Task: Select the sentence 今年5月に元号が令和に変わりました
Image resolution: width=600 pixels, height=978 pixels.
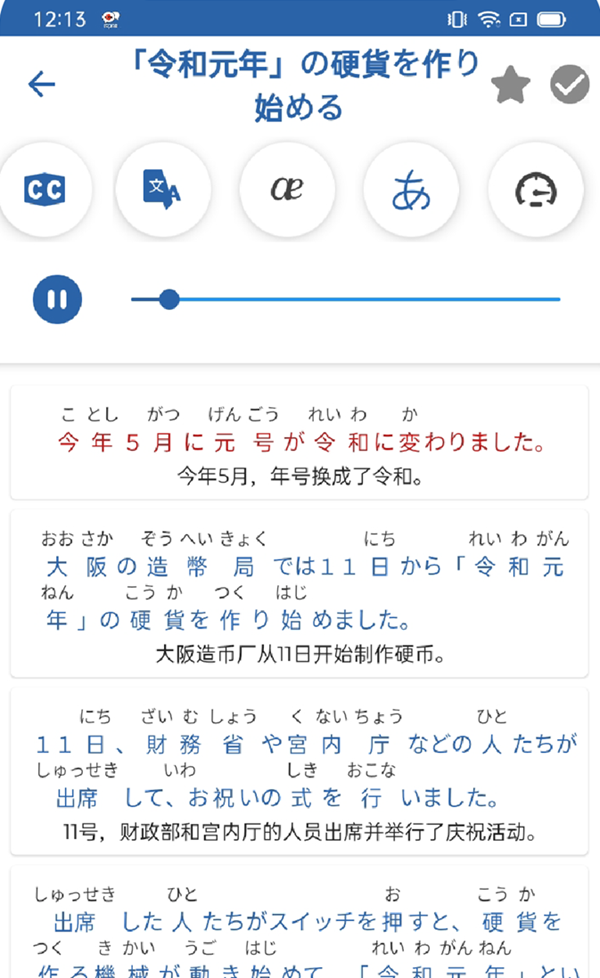Action: point(300,442)
